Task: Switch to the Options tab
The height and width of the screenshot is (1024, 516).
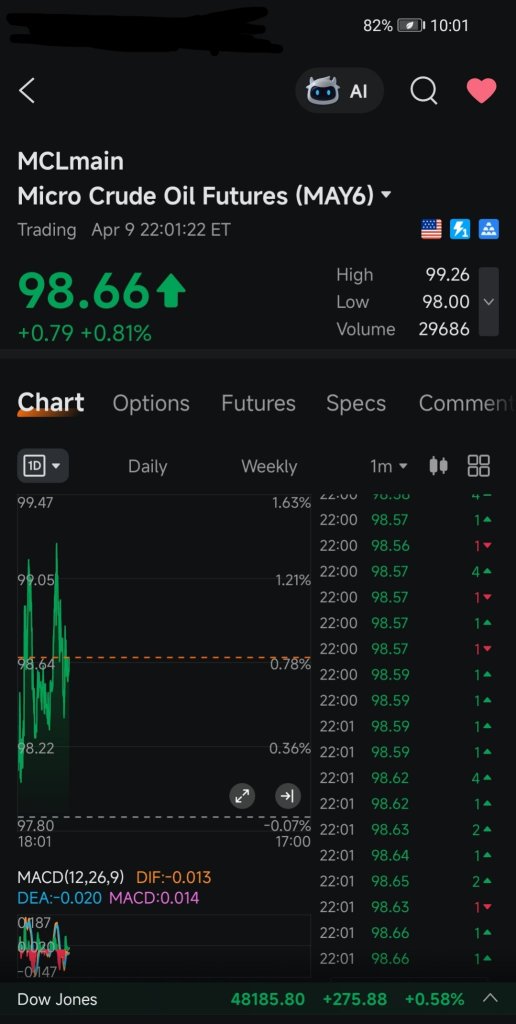Action: point(151,403)
